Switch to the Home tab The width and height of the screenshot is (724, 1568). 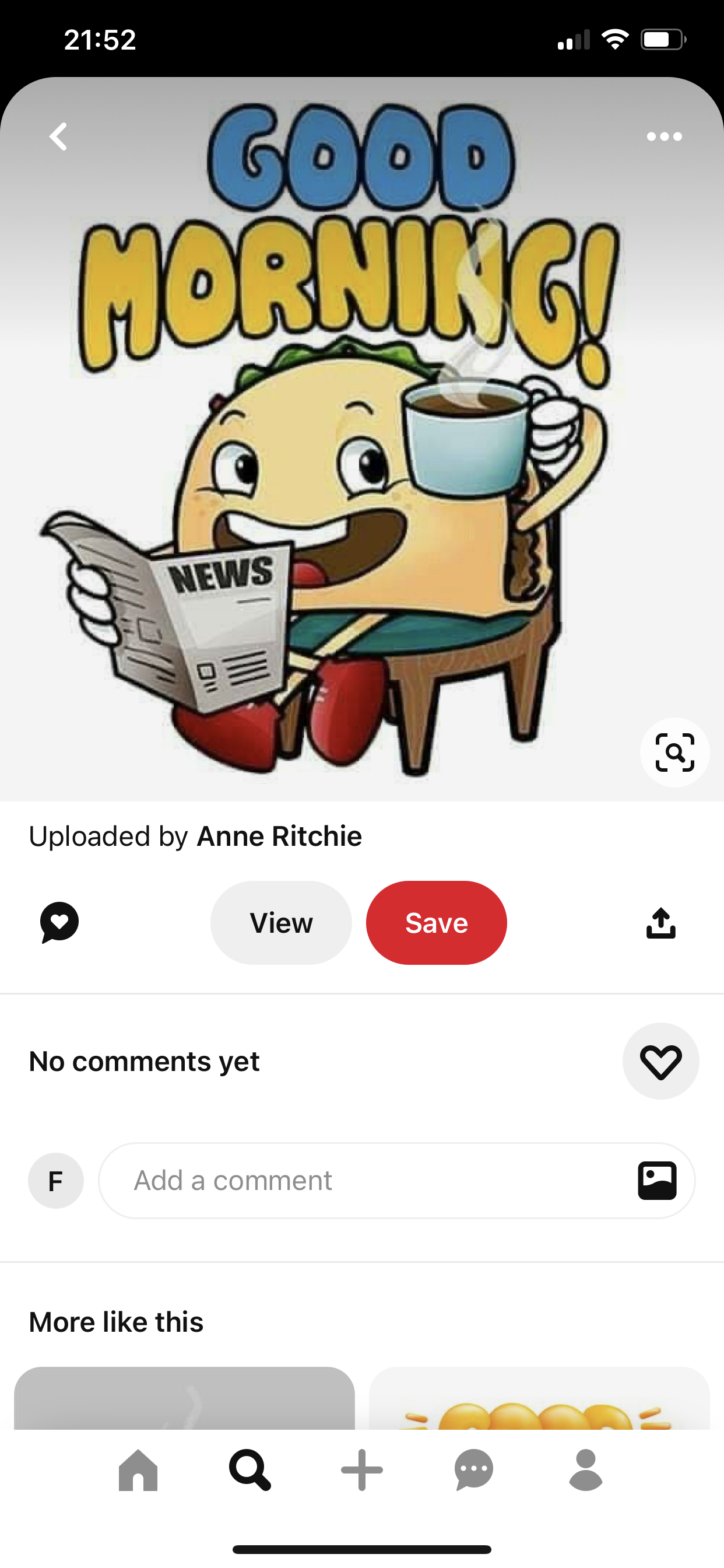coord(138,1470)
